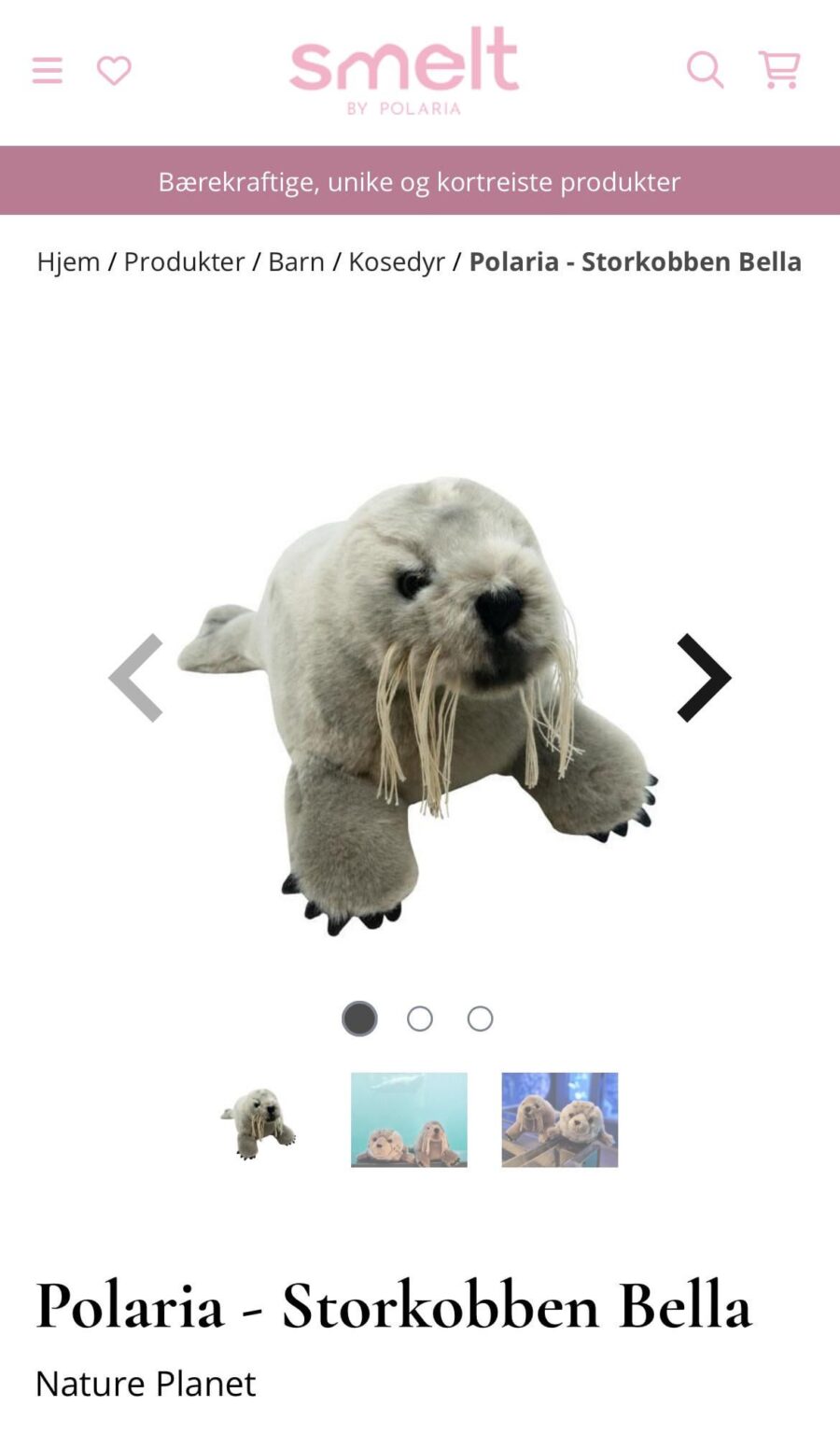
Task: Go to the smelt by Polaria homepage
Action: coord(404,70)
